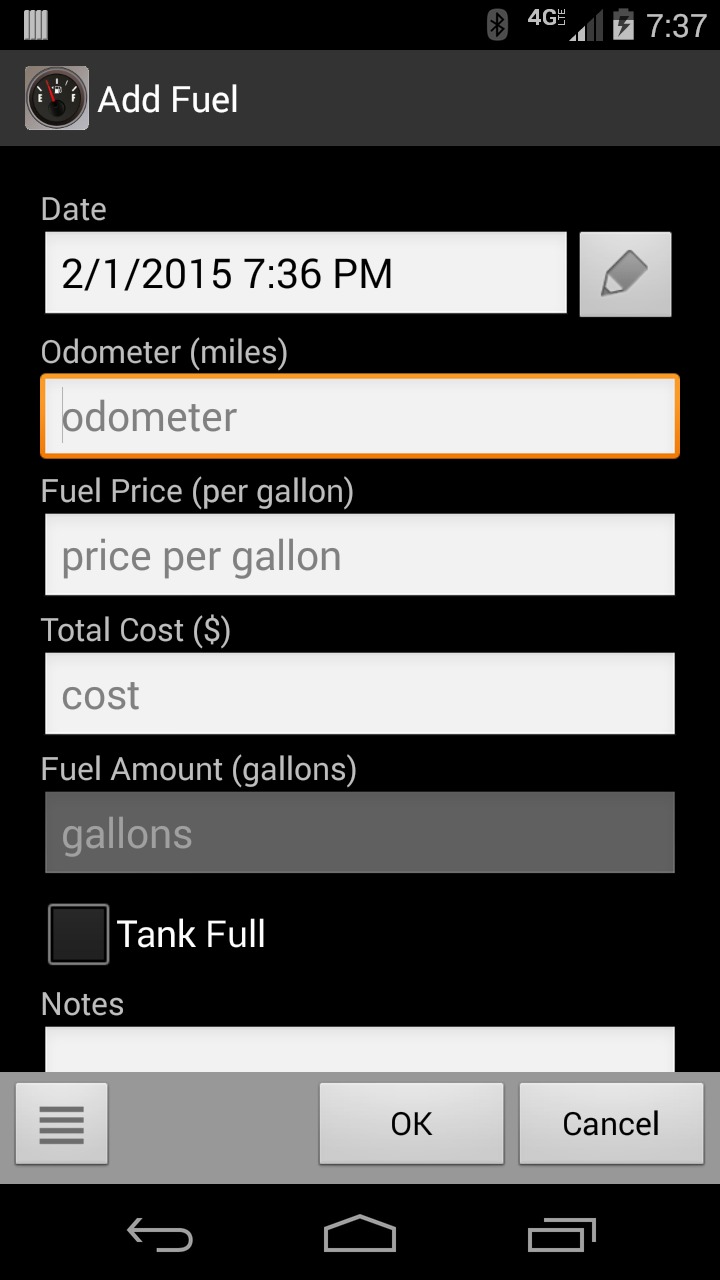Tap the gallons input field

359,832
